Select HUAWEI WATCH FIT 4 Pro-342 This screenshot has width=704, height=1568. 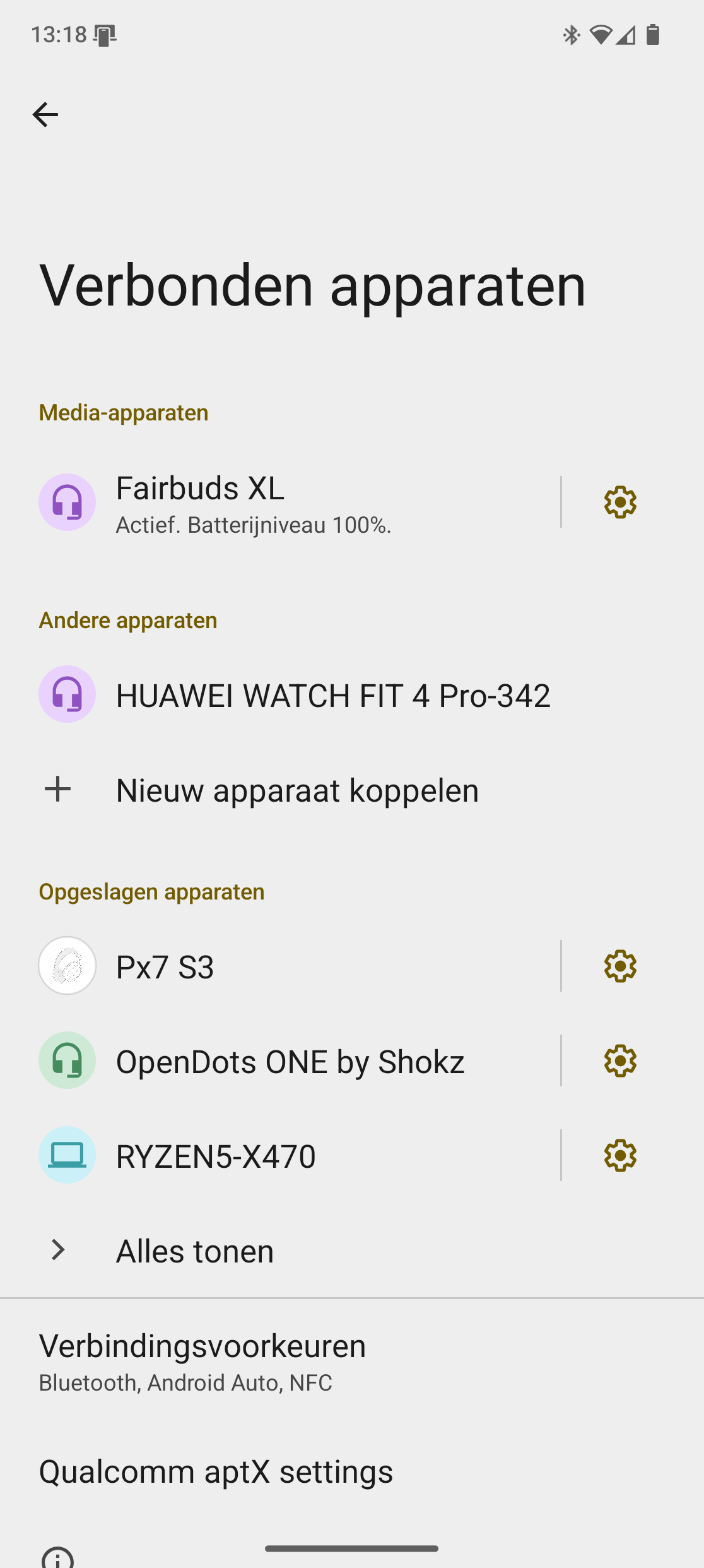pyautogui.click(x=332, y=695)
